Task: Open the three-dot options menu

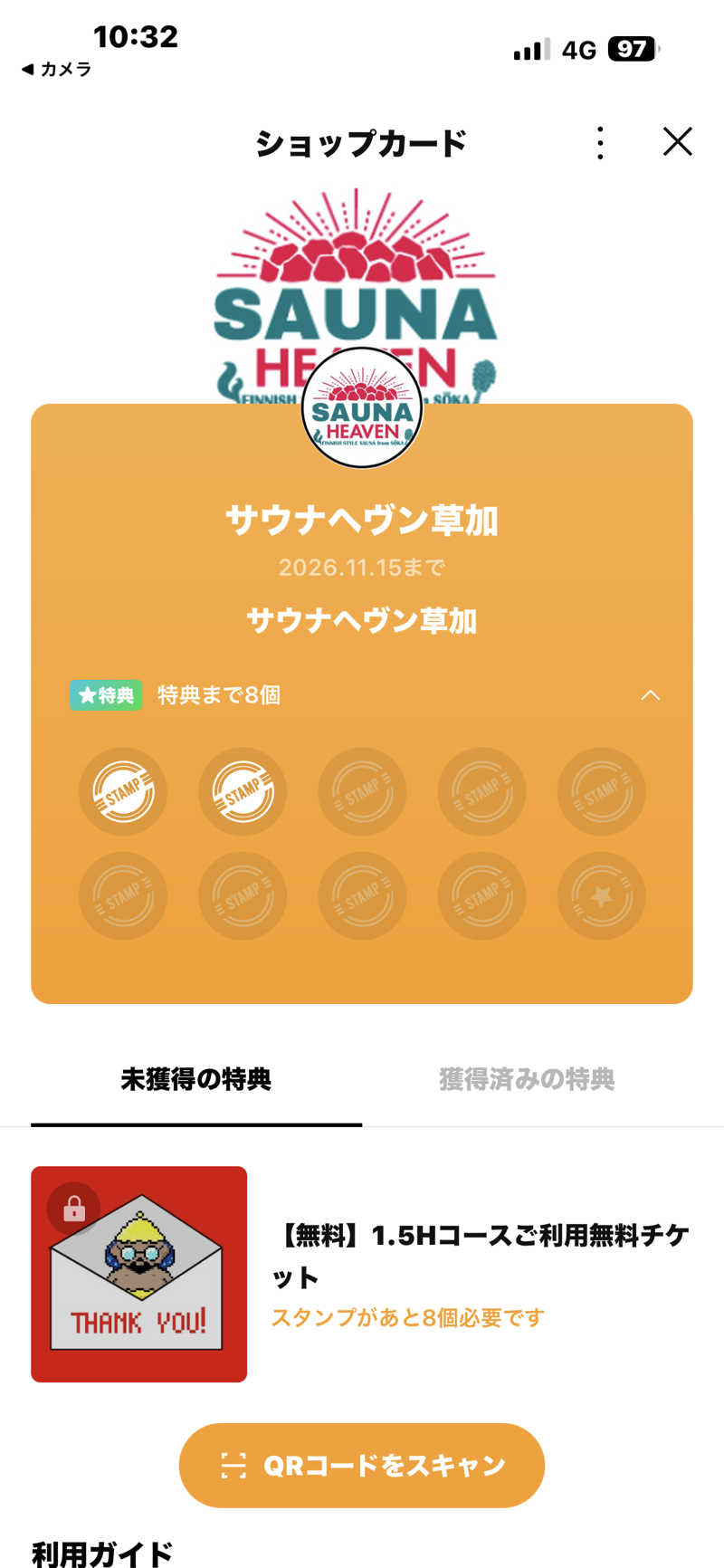Action: click(599, 142)
